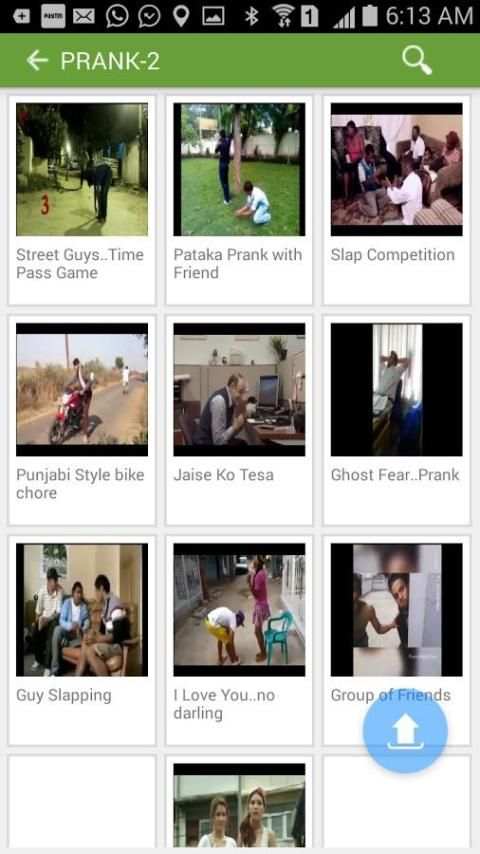Go back from PRANK-2 screen
The image size is (480, 854).
pyautogui.click(x=37, y=60)
